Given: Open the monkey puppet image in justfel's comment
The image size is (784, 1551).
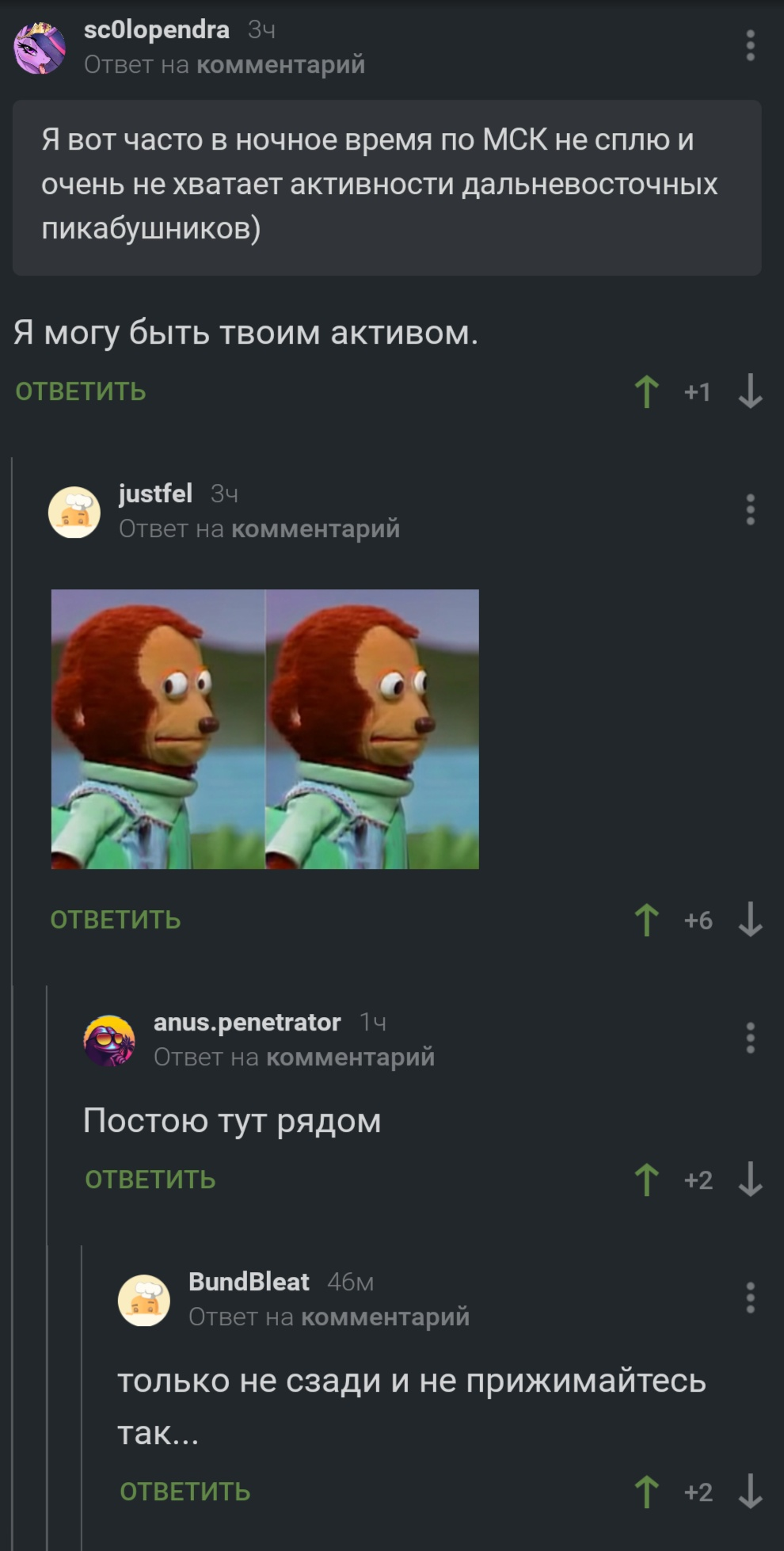Looking at the screenshot, I should [x=265, y=729].
